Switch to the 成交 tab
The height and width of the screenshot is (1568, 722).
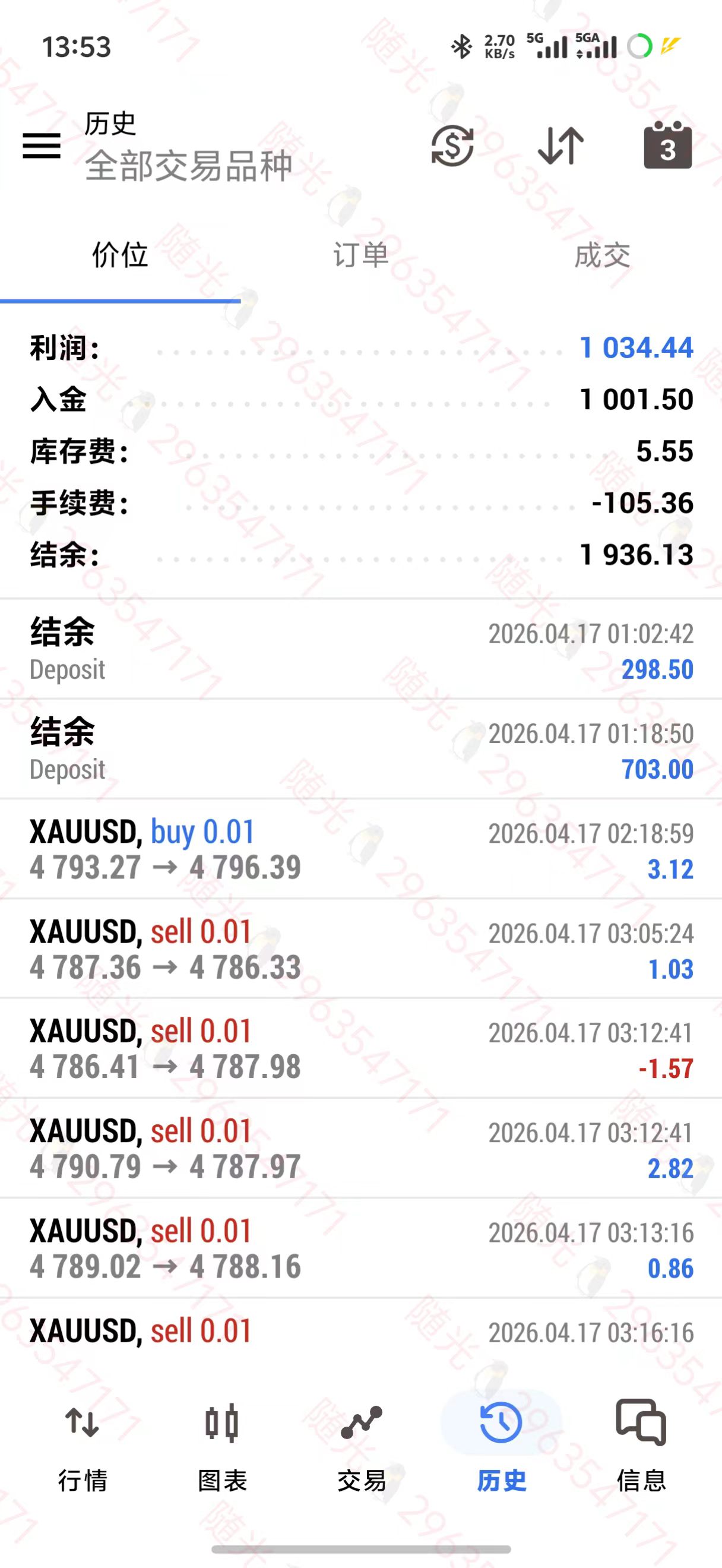[x=601, y=254]
